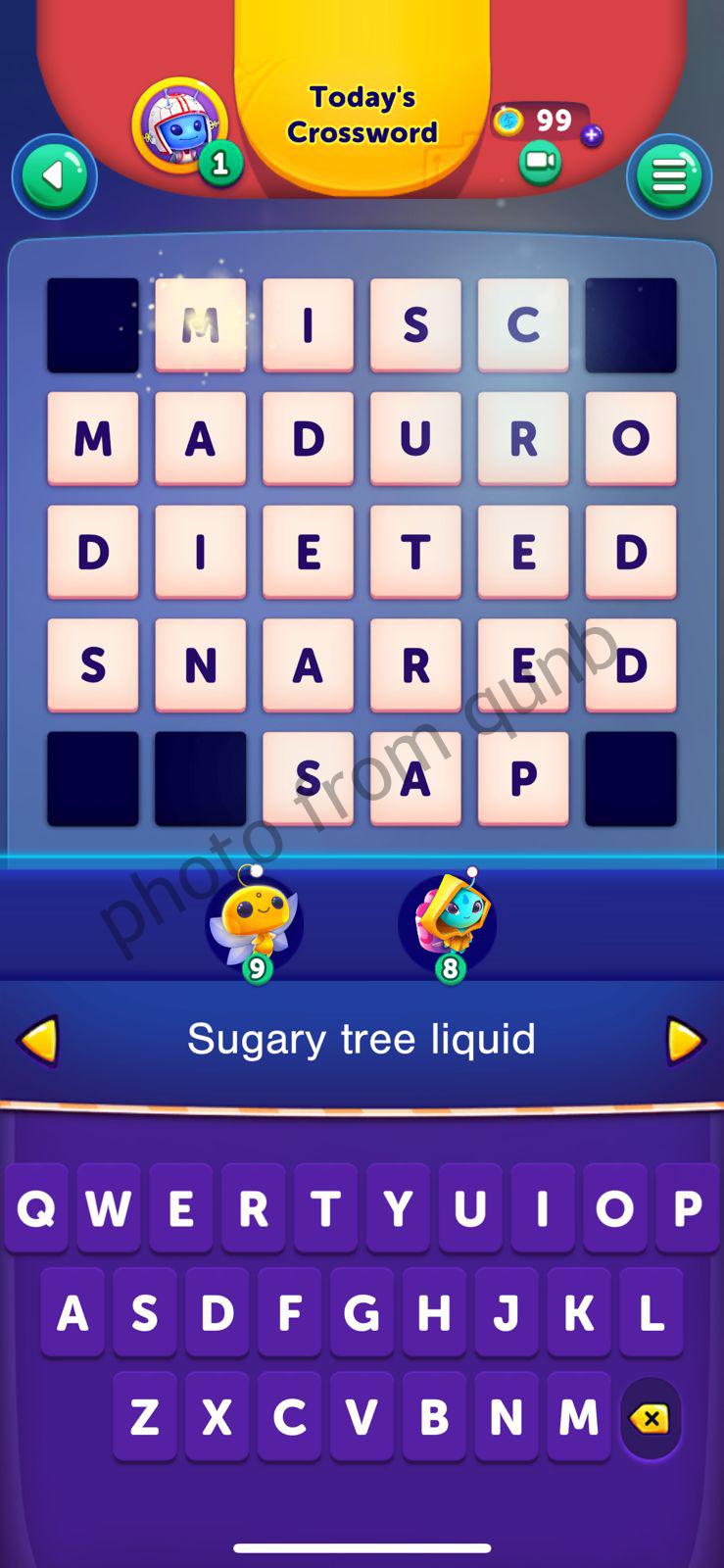This screenshot has height=1568, width=724.
Task: Hit the P key on the keyboard
Action: pos(687,1208)
